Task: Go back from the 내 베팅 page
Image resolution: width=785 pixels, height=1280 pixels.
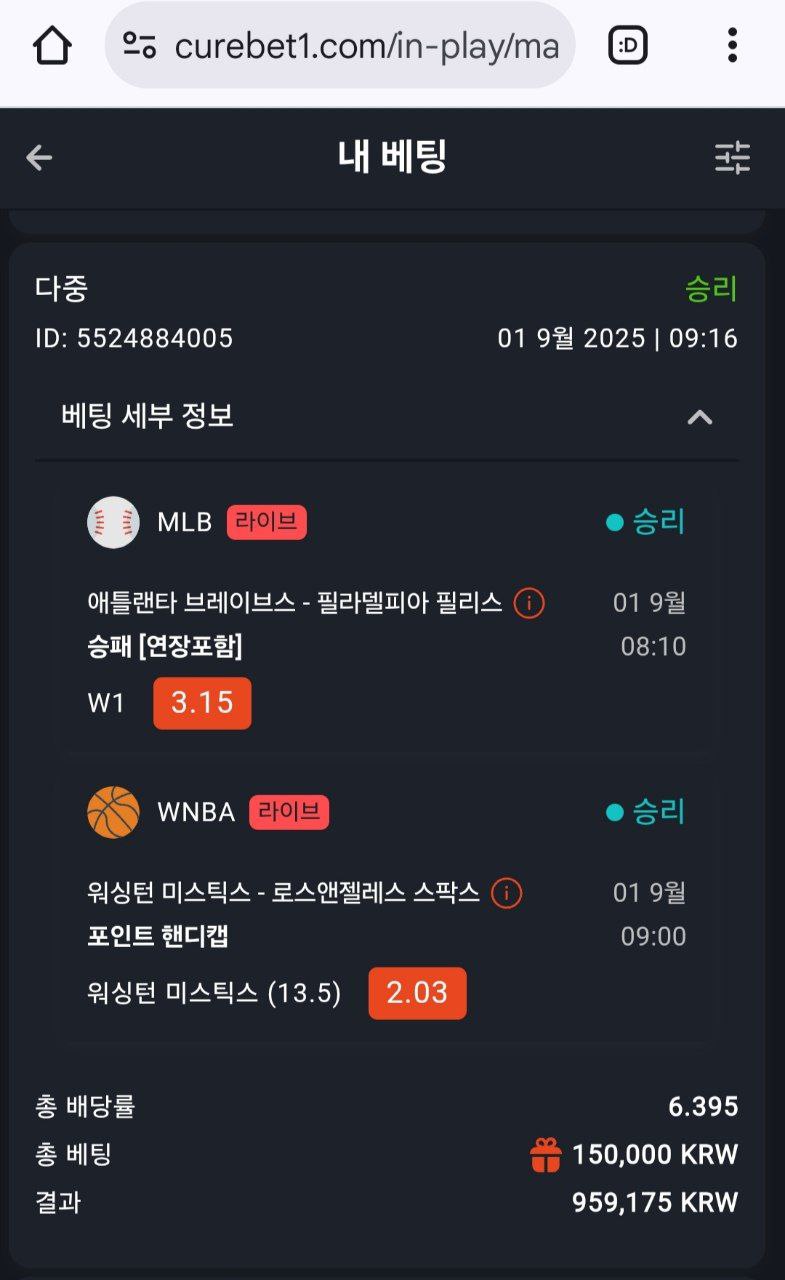Action: coord(39,157)
